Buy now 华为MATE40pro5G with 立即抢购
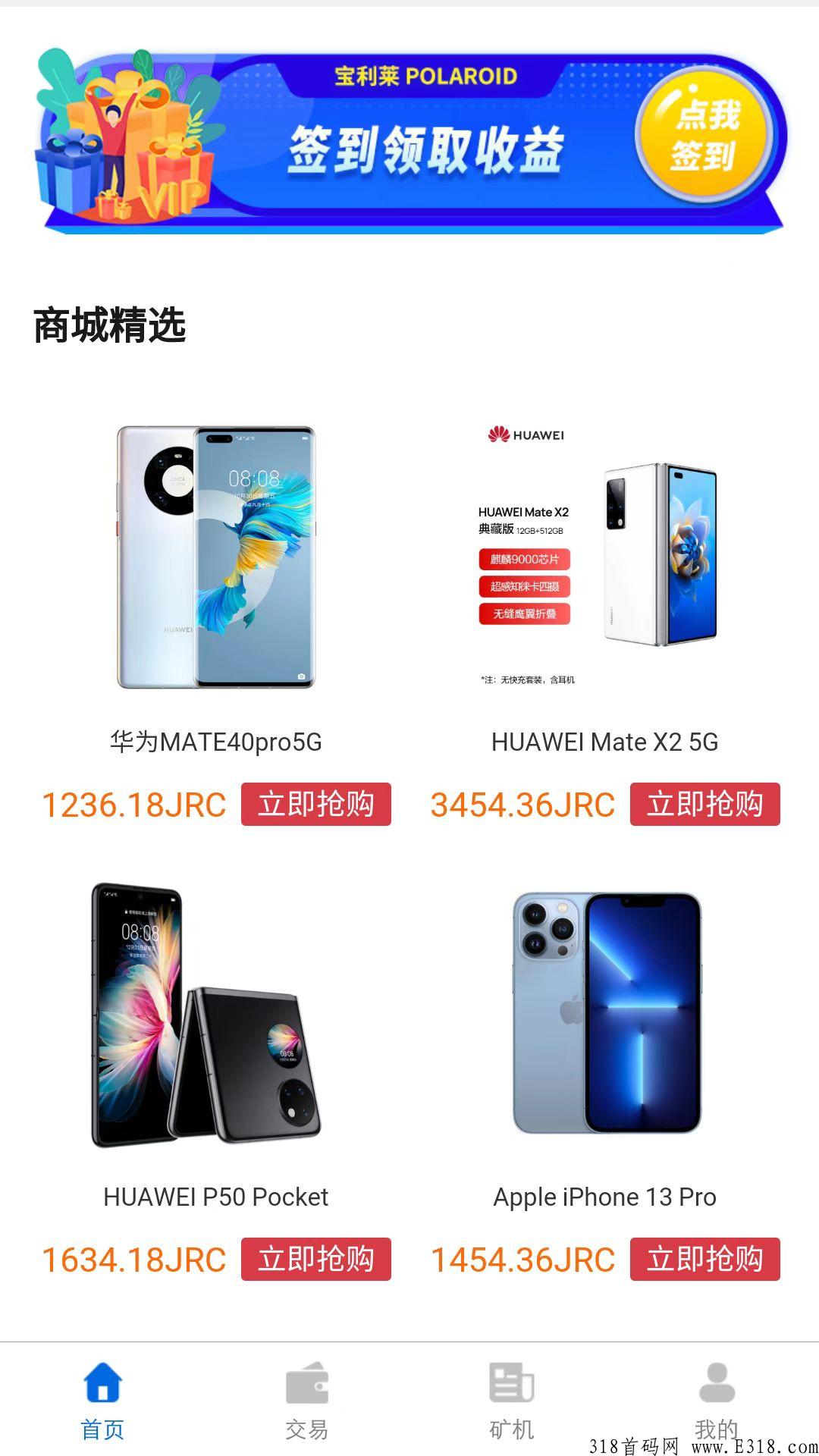The width and height of the screenshot is (819, 1456). pyautogui.click(x=316, y=804)
